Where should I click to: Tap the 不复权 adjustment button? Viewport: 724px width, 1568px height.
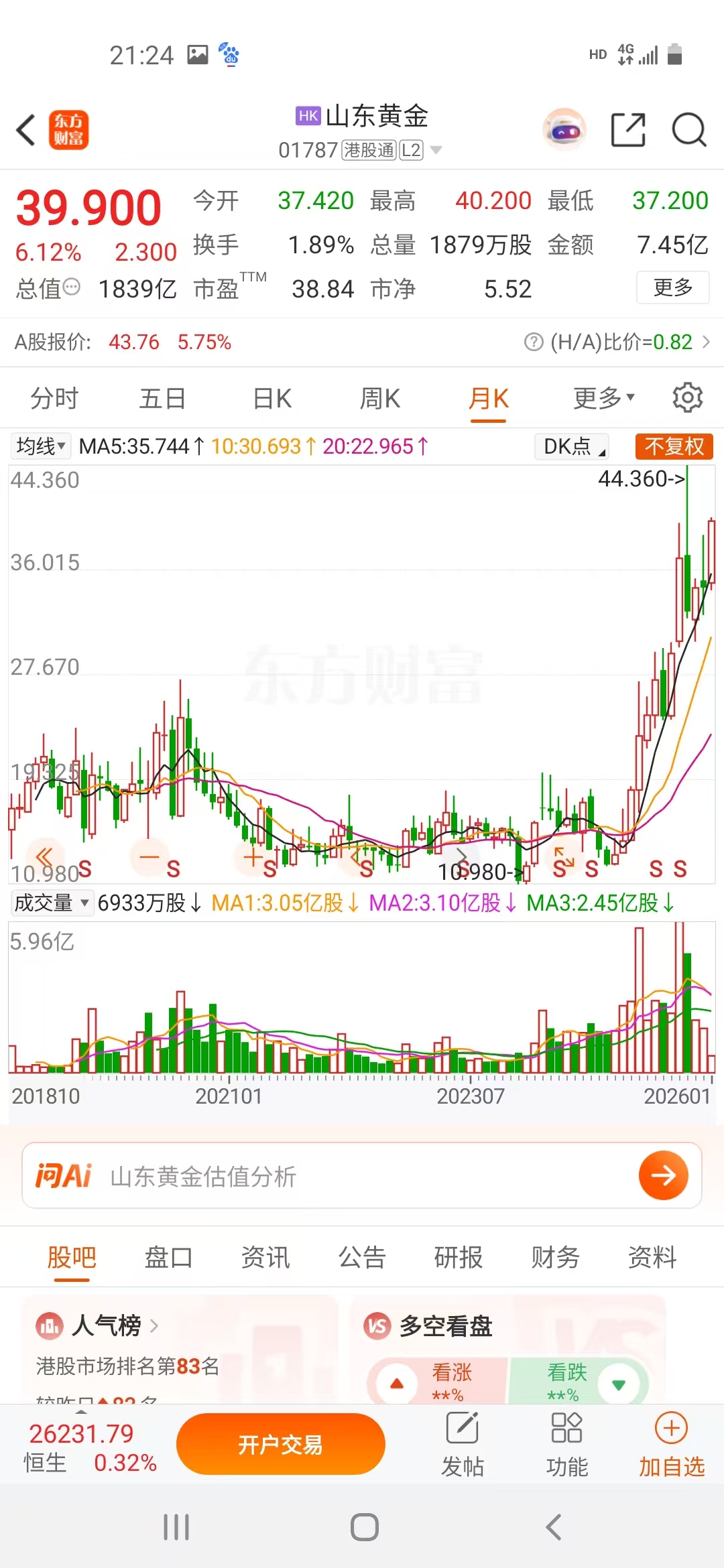674,446
